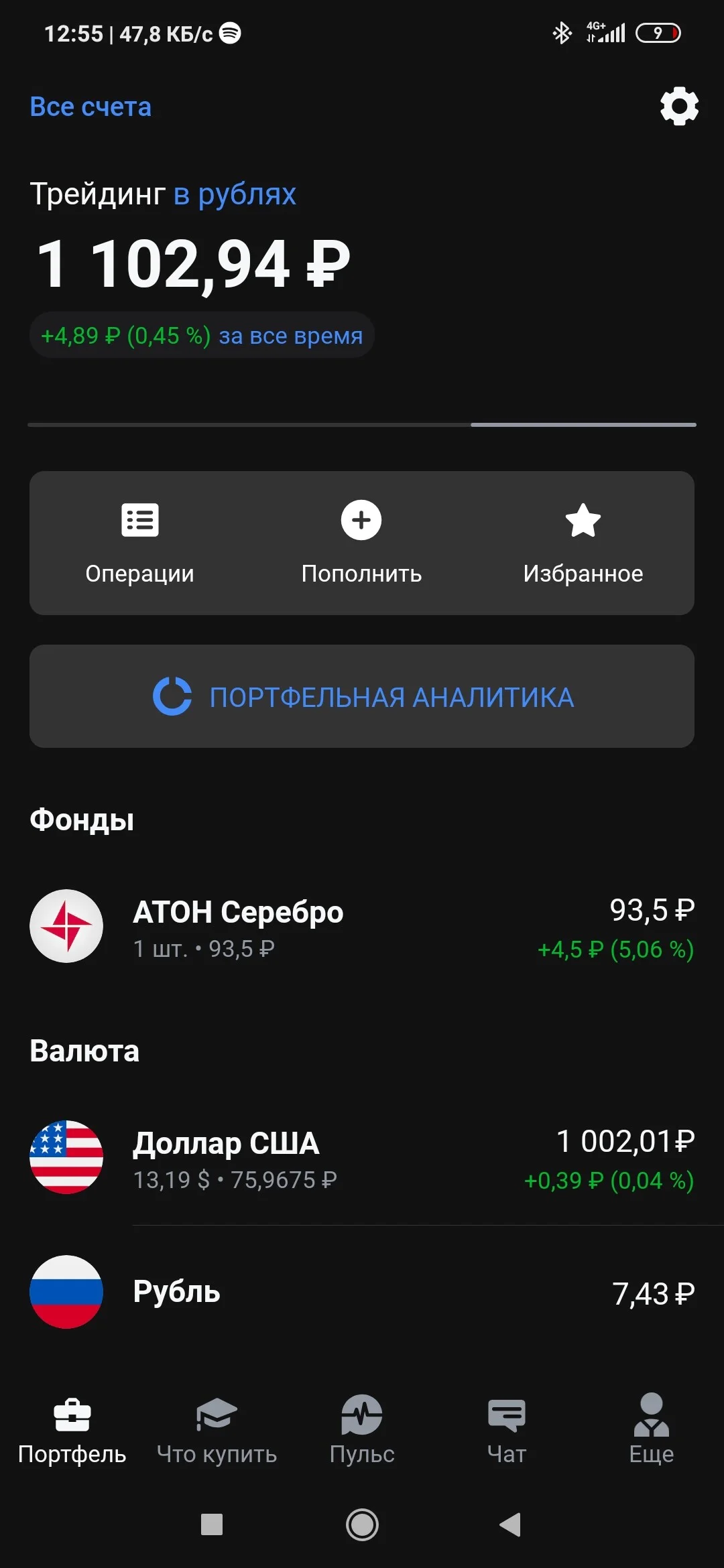Viewport: 724px width, 1568px height.
Task: Open the Рубль balance row
Action: tap(362, 1292)
